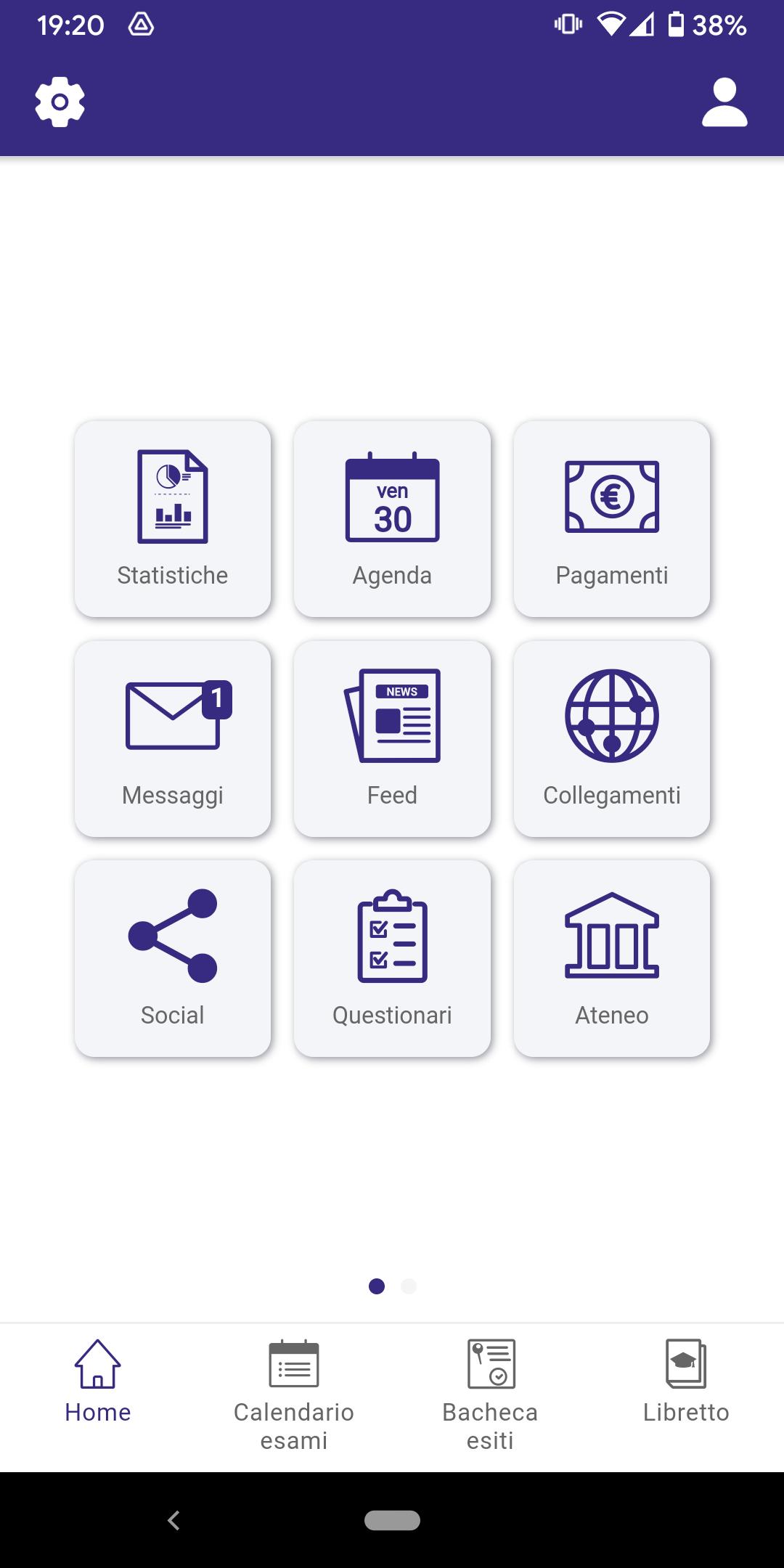Tap the second page indicator dot
Viewport: 784px width, 1568px height.
(409, 1286)
